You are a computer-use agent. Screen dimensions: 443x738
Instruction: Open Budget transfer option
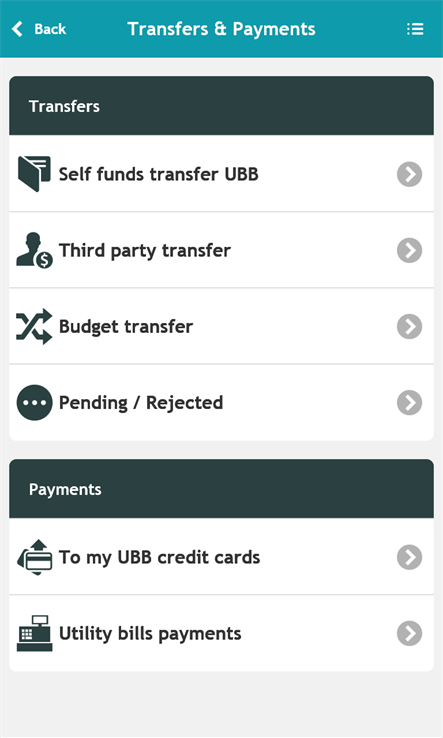tap(221, 326)
